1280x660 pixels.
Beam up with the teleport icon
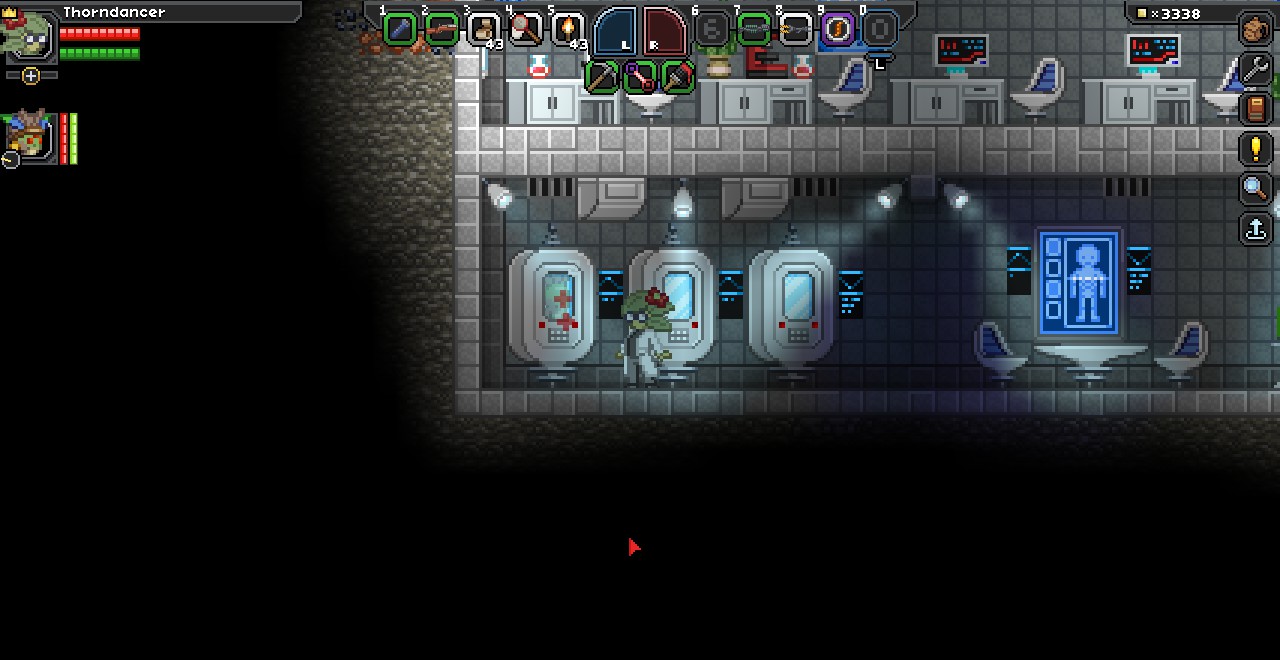[x=1255, y=228]
